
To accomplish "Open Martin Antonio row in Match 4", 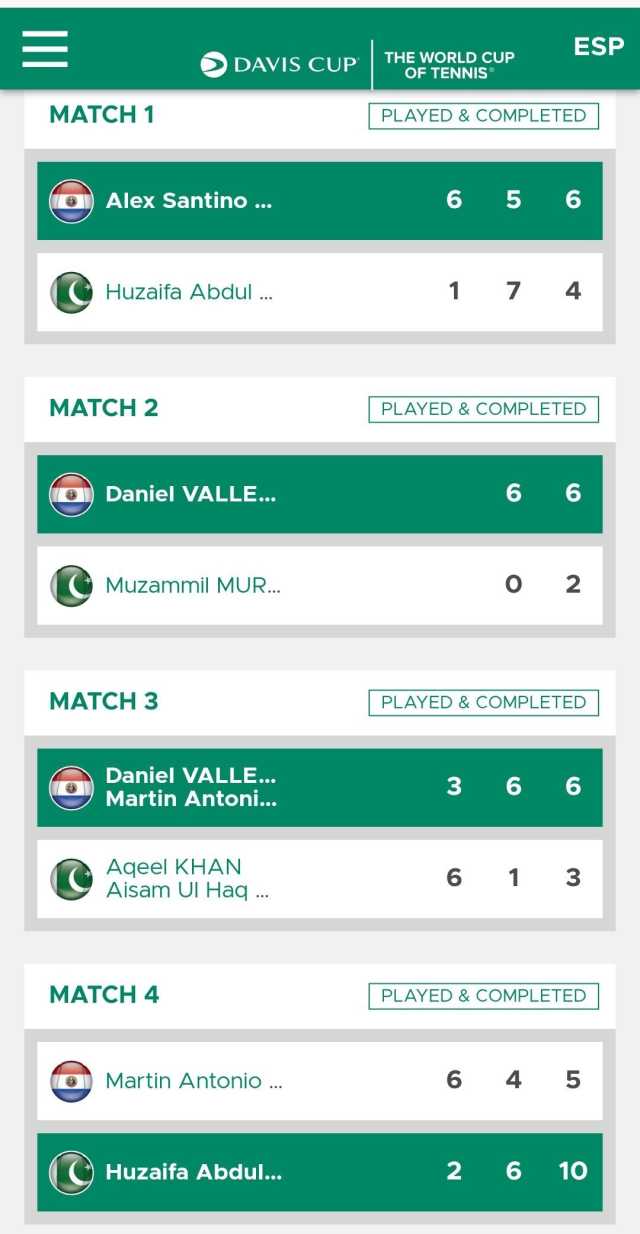I will (320, 1081).
